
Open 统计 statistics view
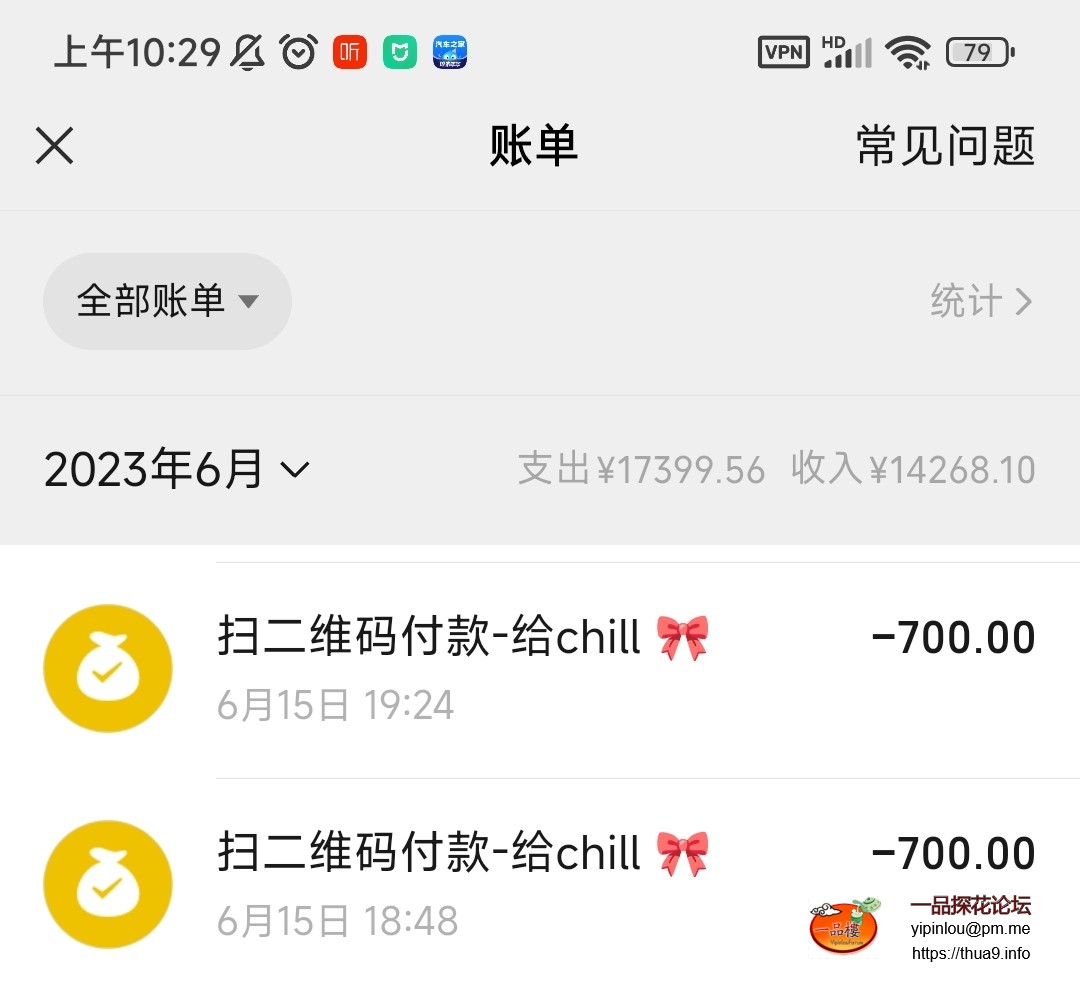[980, 301]
